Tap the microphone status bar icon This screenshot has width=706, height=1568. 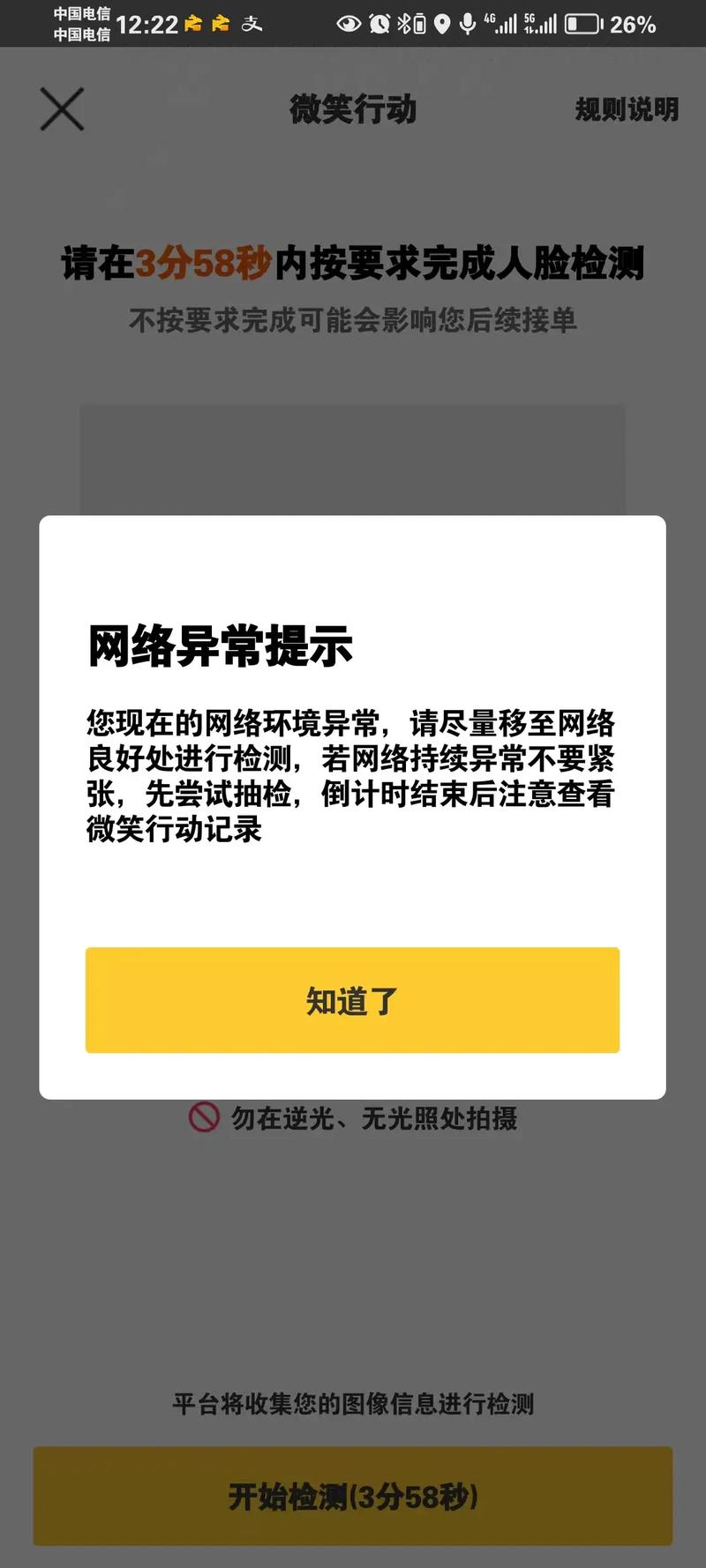tap(466, 24)
